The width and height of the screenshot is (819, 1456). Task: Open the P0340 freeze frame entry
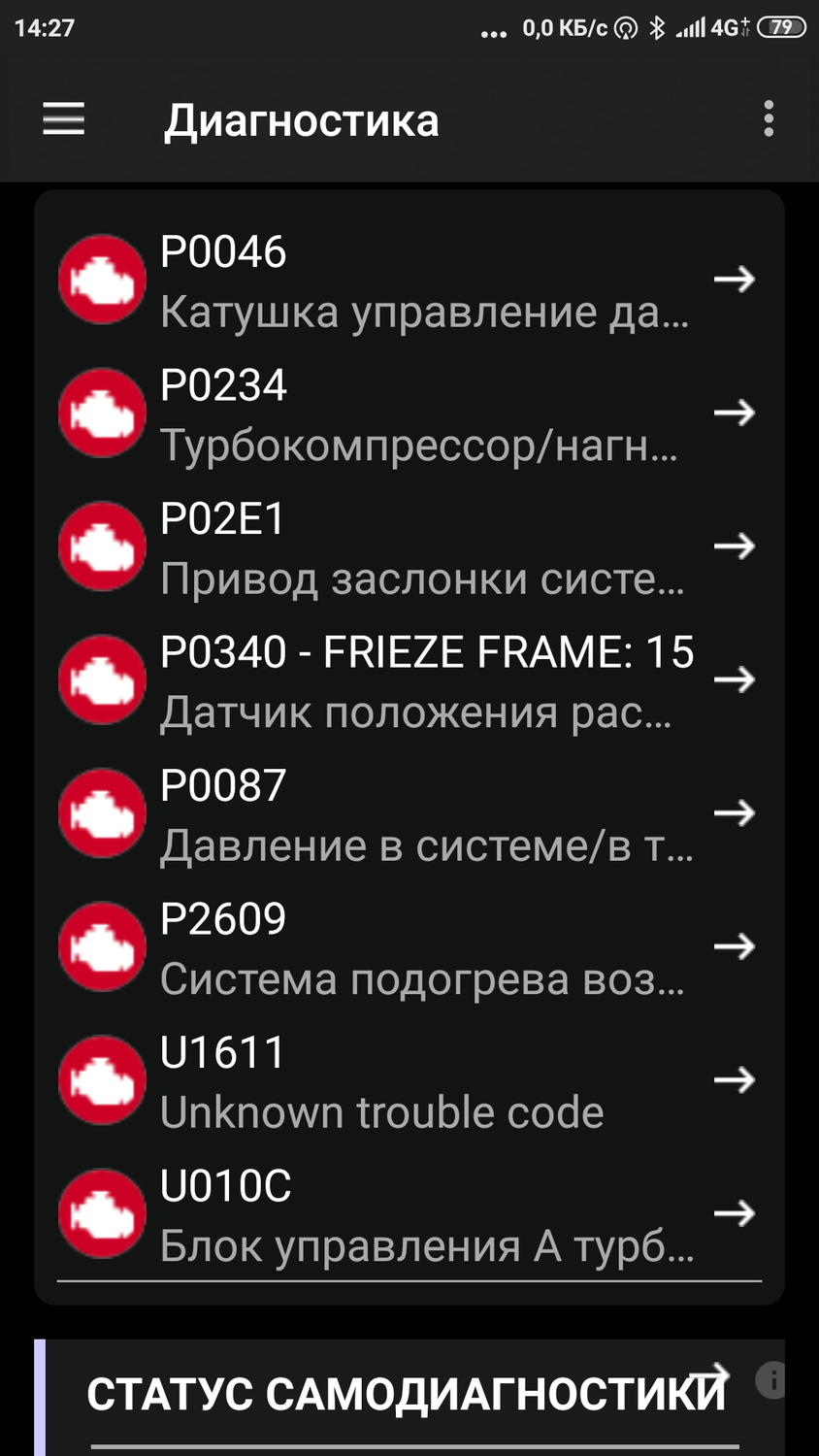tap(408, 680)
